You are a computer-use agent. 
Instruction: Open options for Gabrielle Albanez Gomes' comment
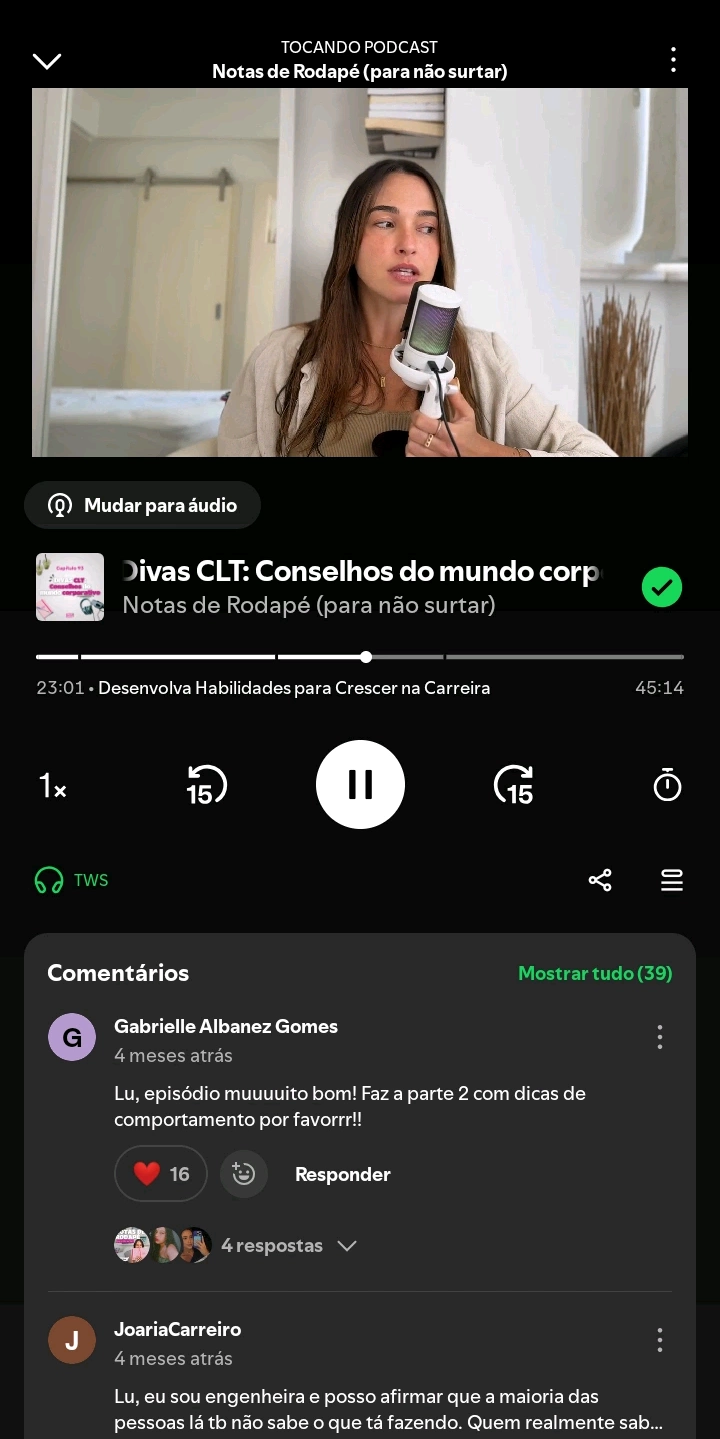[x=659, y=1037]
